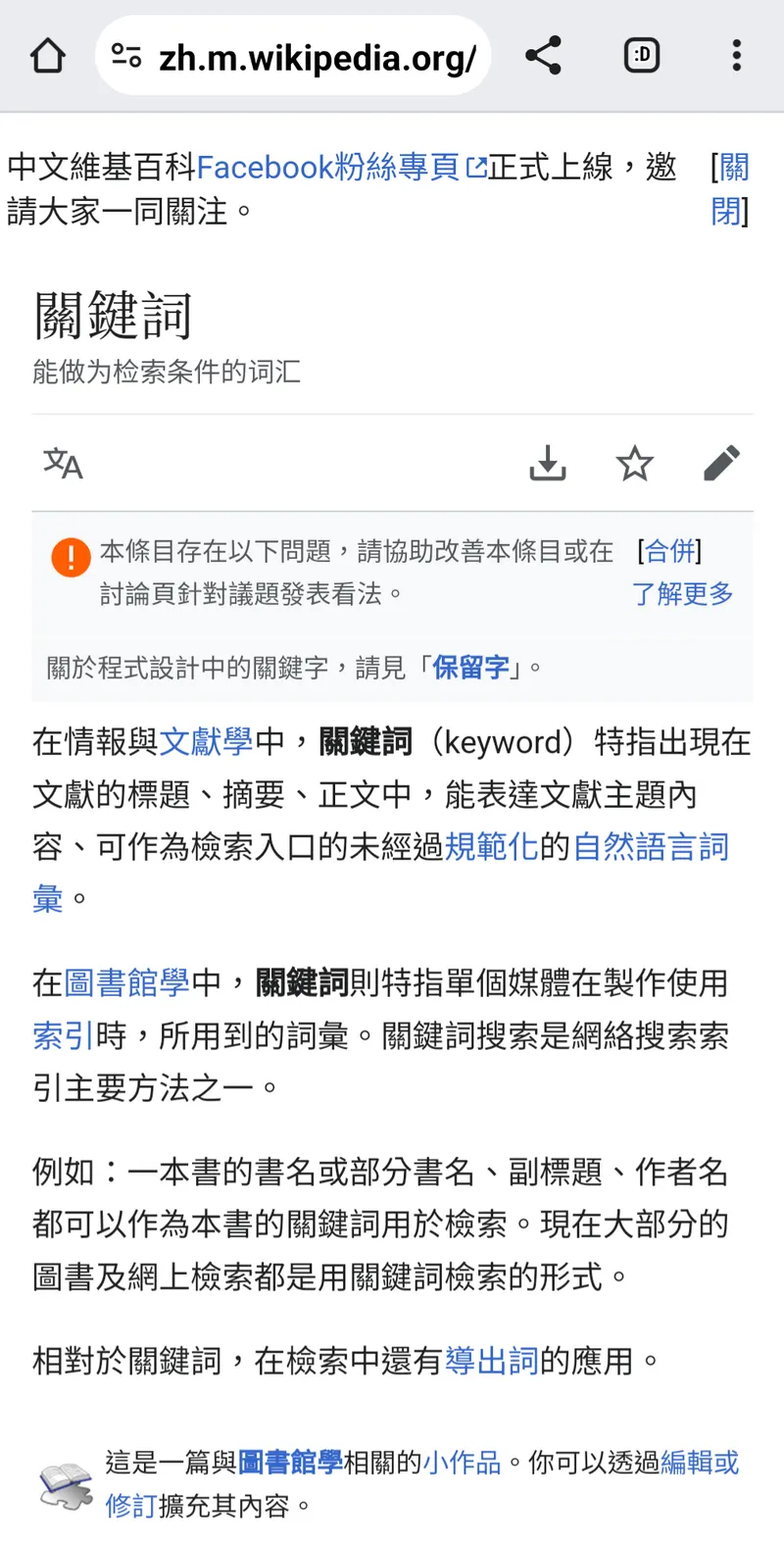The height and width of the screenshot is (1552, 784).
Task: Open the browser tab switcher
Action: (x=641, y=56)
